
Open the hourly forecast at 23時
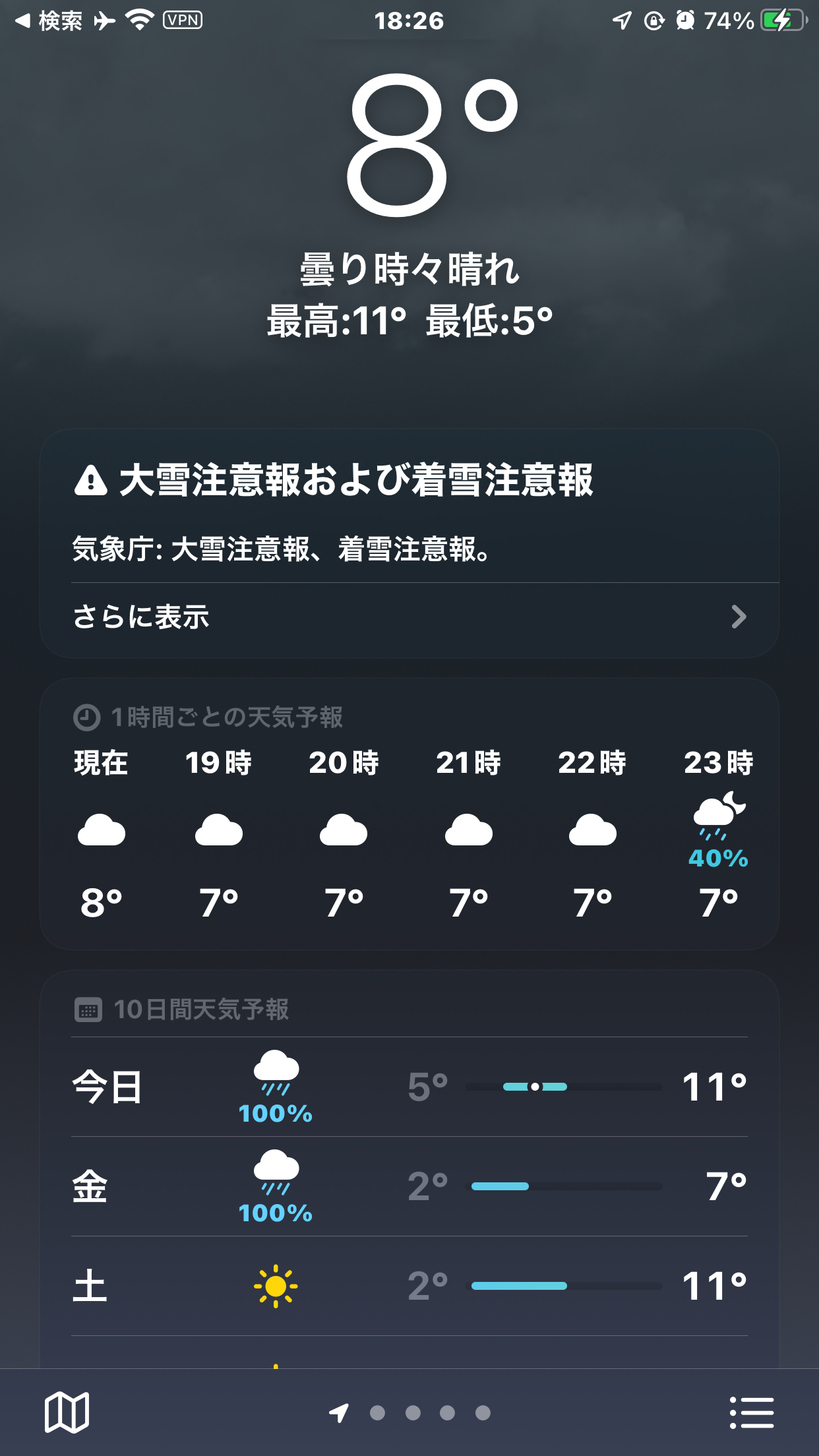718,832
